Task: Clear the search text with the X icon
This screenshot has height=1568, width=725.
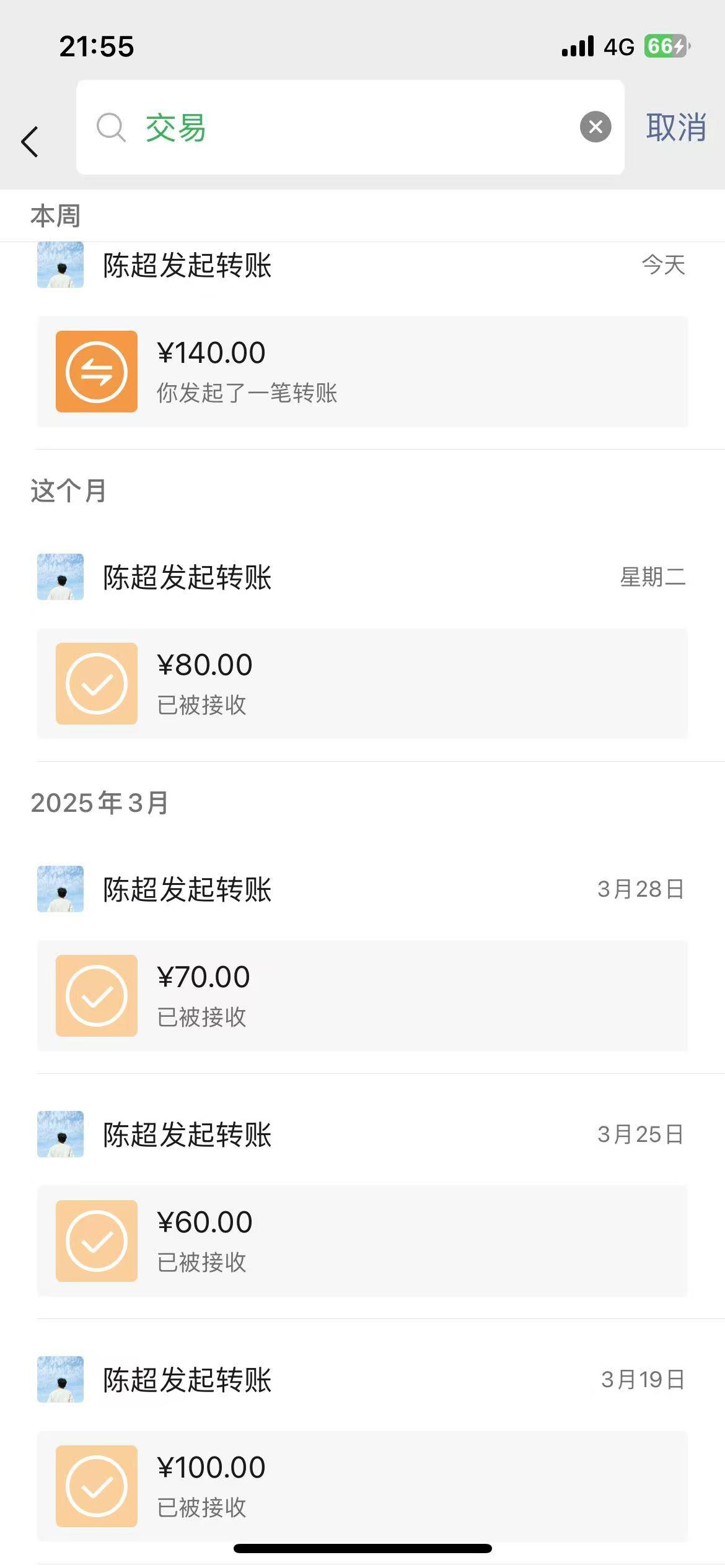Action: 595,127
